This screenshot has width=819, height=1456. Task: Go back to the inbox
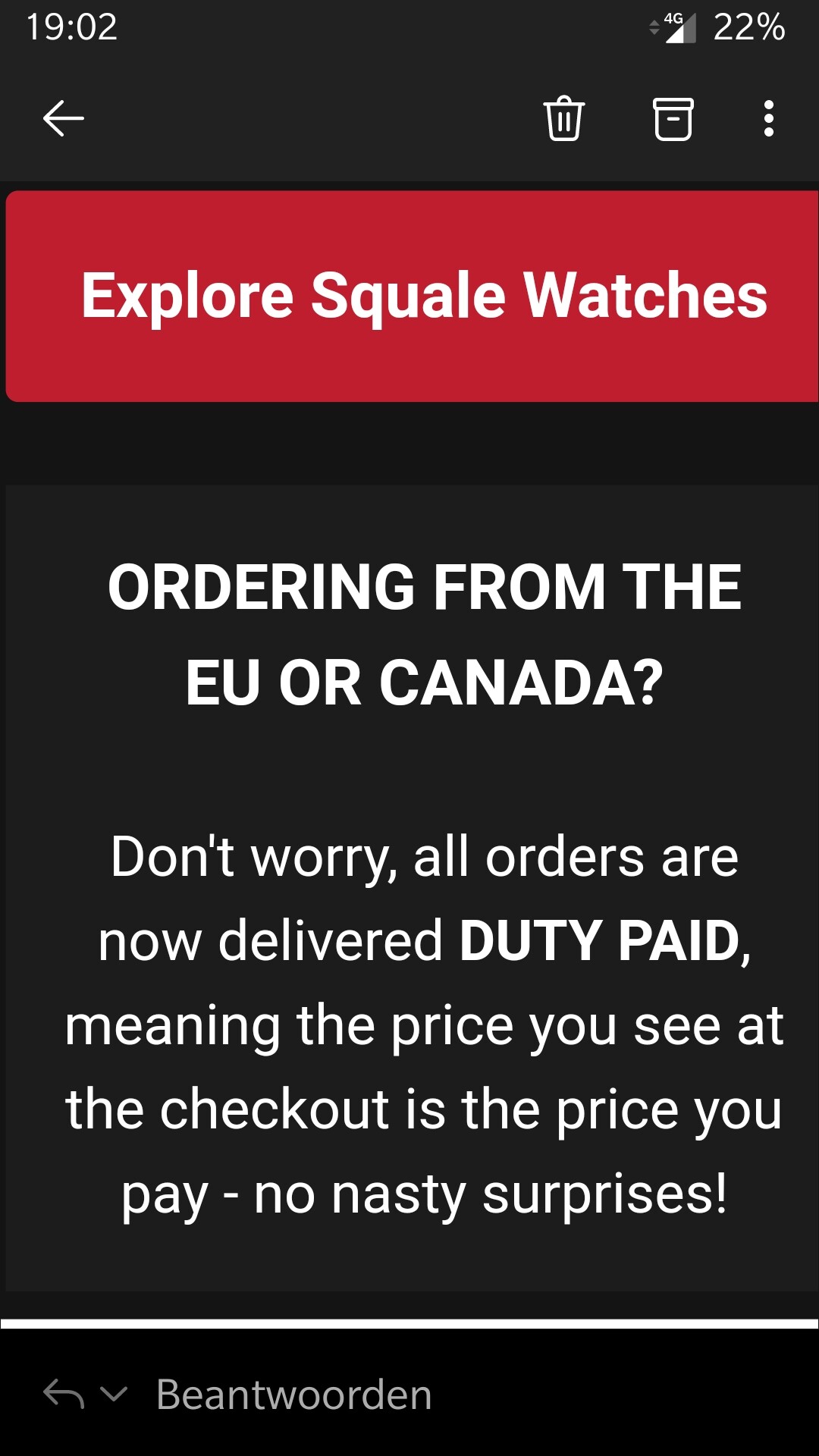(x=63, y=119)
